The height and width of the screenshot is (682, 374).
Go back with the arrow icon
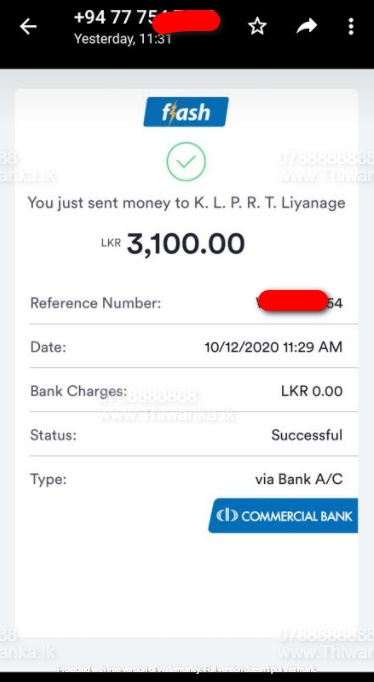pos(28,27)
